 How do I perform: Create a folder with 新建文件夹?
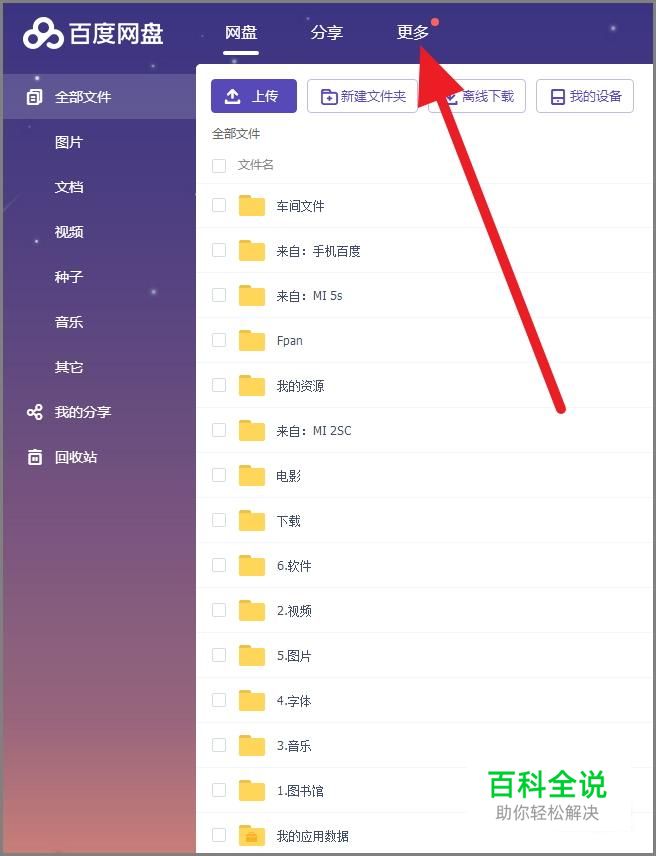click(x=362, y=96)
